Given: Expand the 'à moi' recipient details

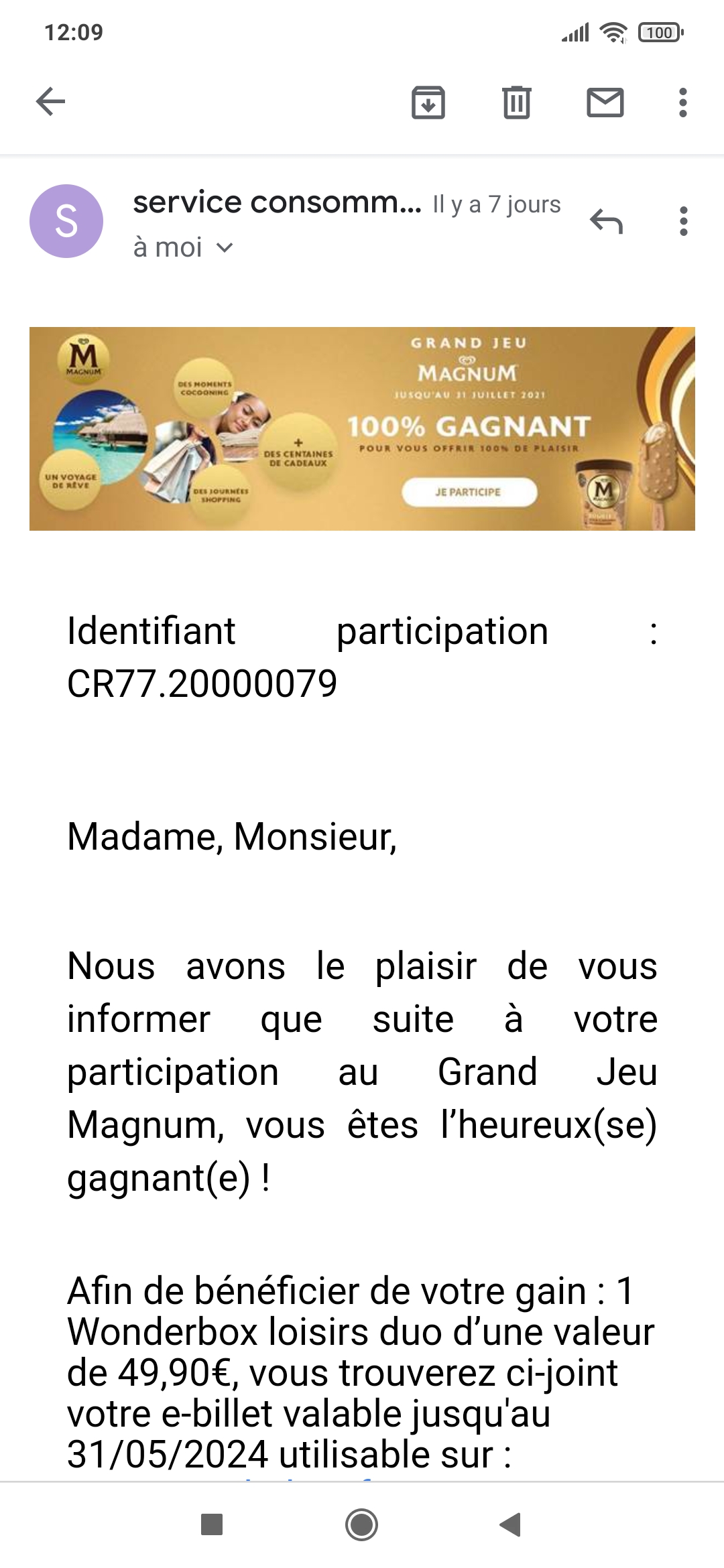Looking at the screenshot, I should pos(225,248).
